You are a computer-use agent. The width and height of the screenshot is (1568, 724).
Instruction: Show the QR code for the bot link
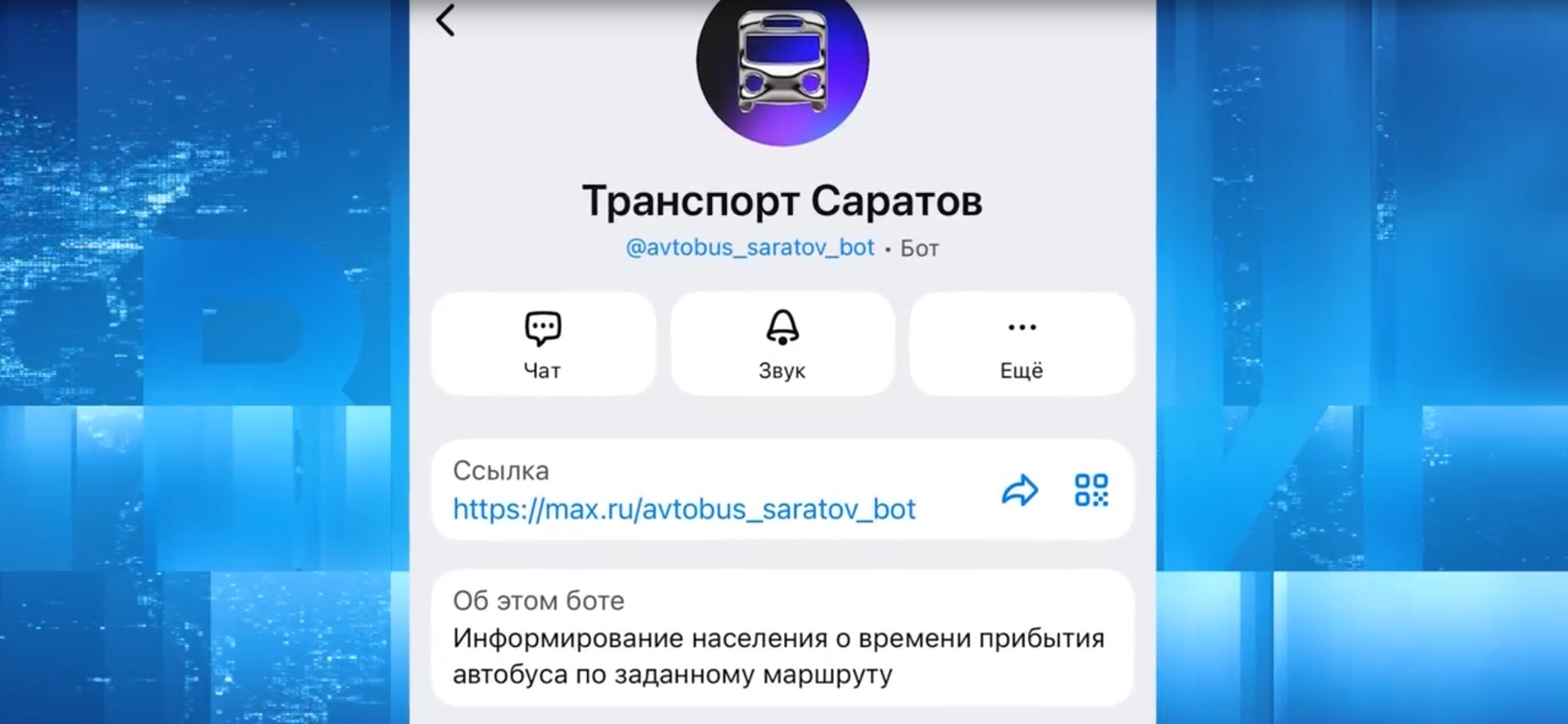click(x=1091, y=491)
